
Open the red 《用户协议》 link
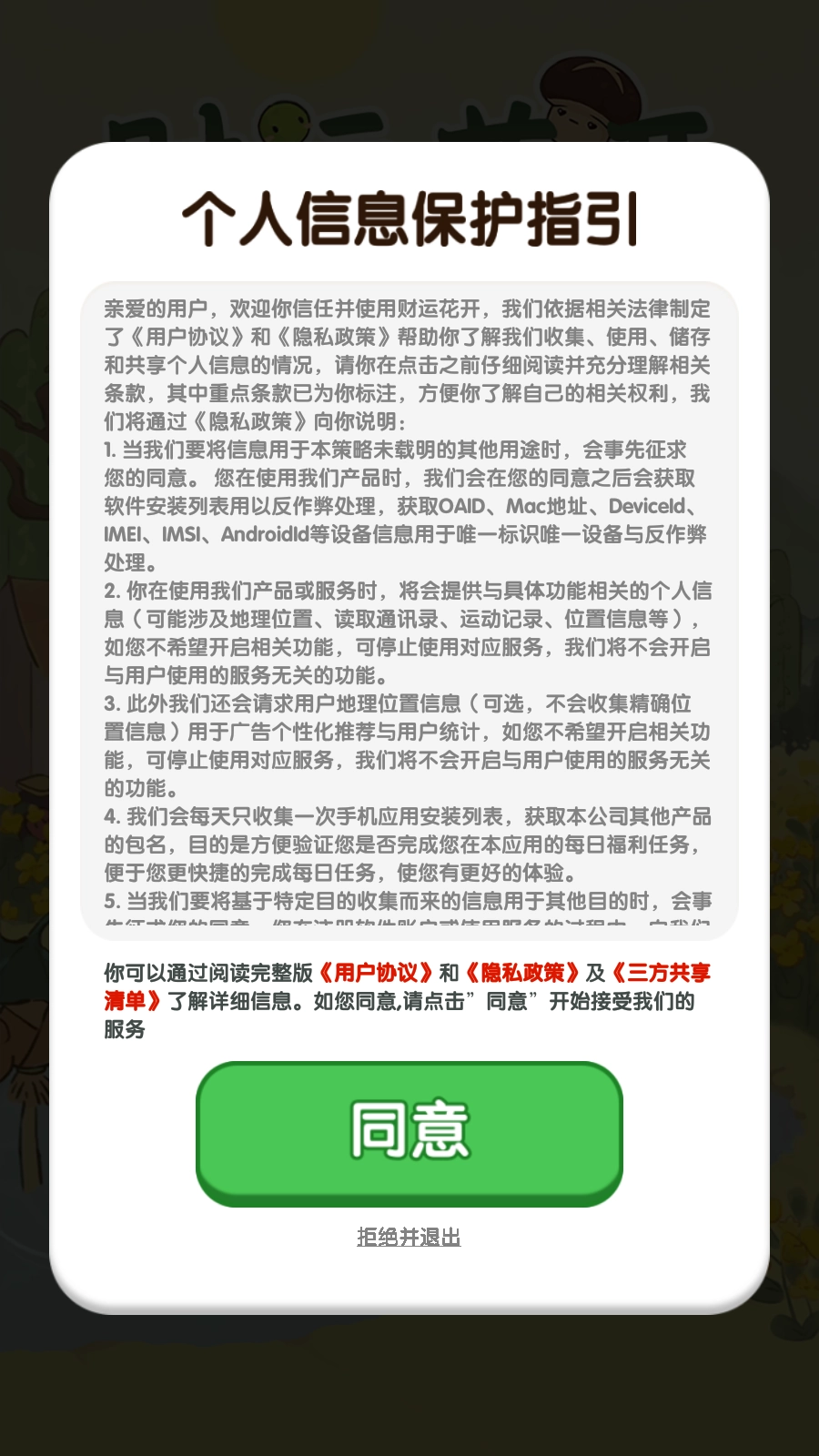375,973
